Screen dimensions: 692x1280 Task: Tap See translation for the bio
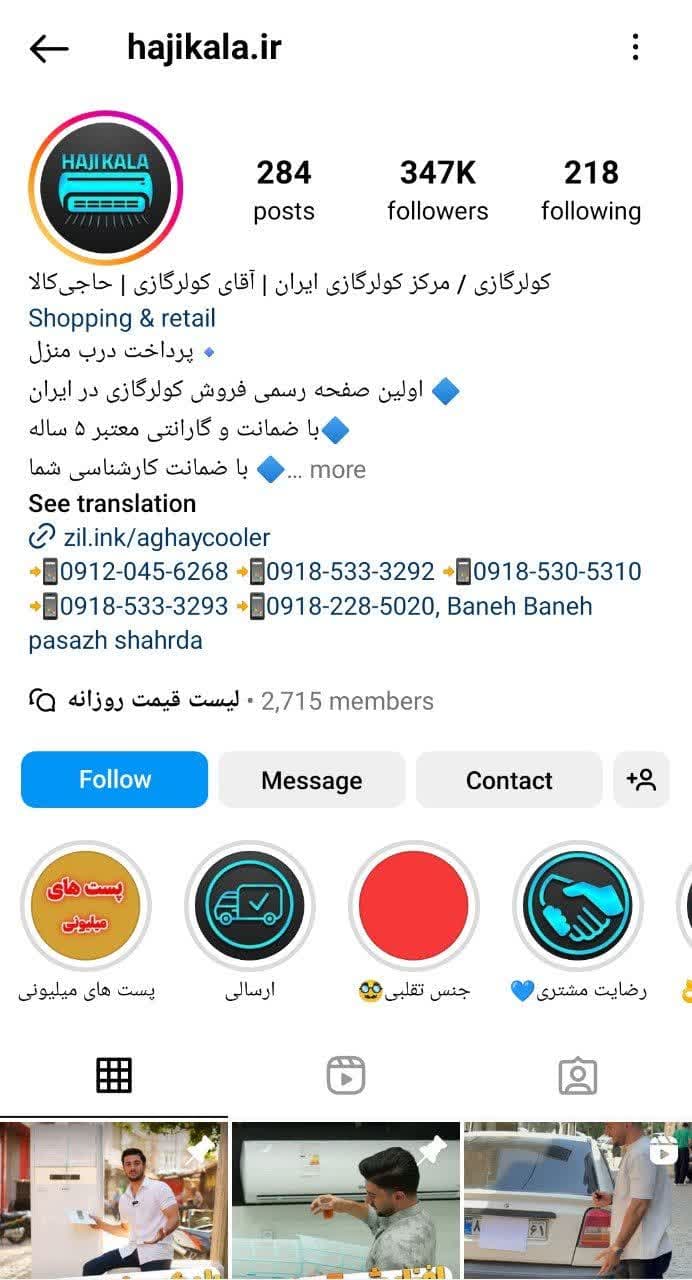[x=112, y=503]
